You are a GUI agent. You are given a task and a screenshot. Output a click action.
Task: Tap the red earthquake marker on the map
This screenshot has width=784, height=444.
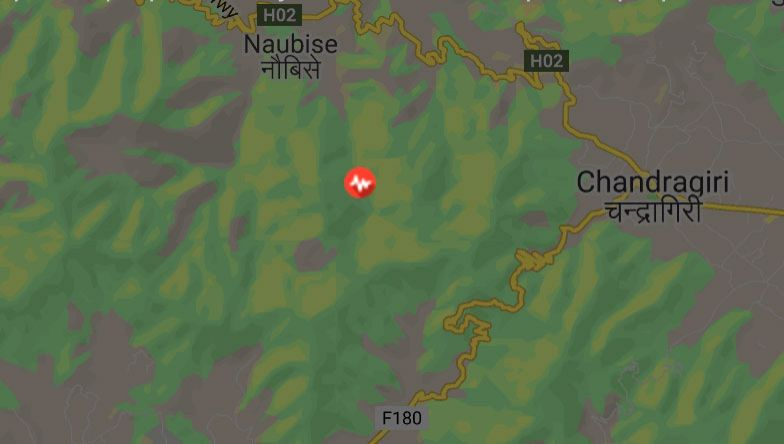click(360, 183)
